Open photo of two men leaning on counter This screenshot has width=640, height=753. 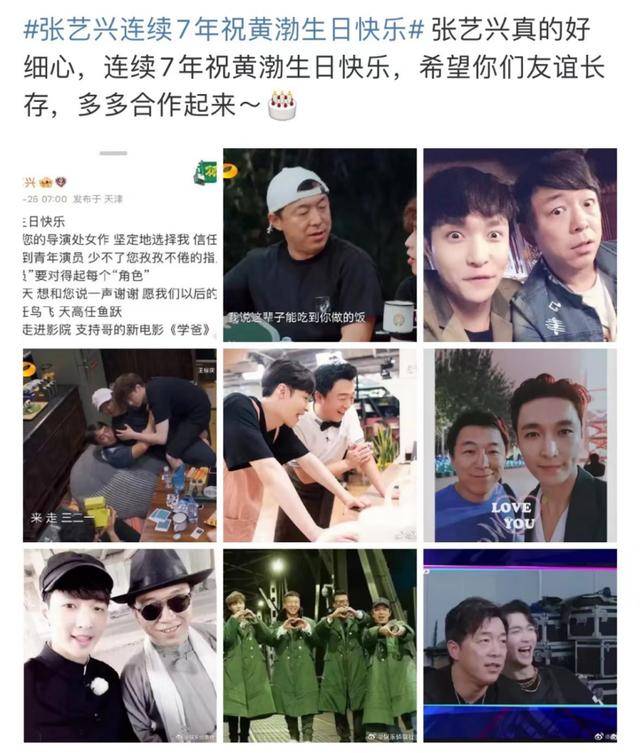(x=319, y=445)
